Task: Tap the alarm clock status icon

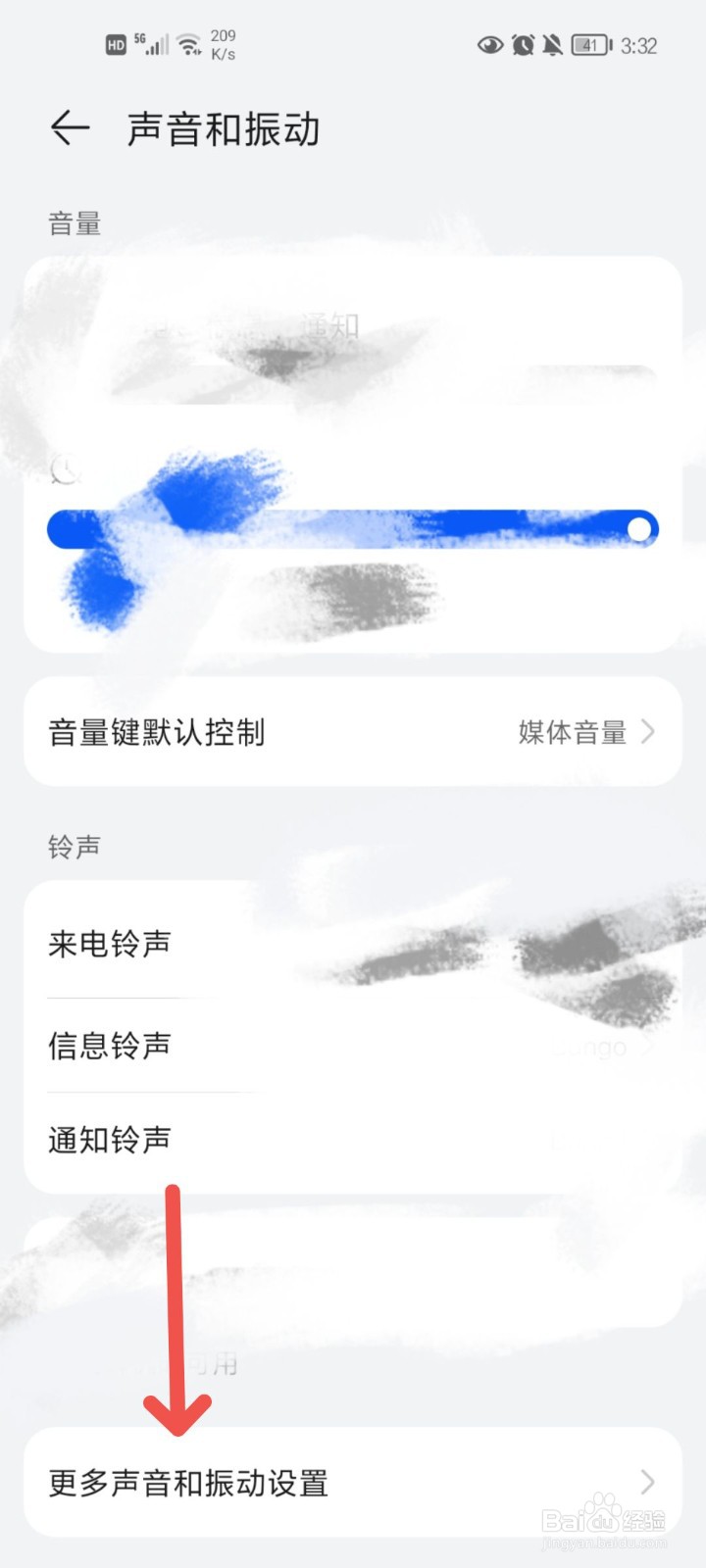Action: click(x=523, y=45)
